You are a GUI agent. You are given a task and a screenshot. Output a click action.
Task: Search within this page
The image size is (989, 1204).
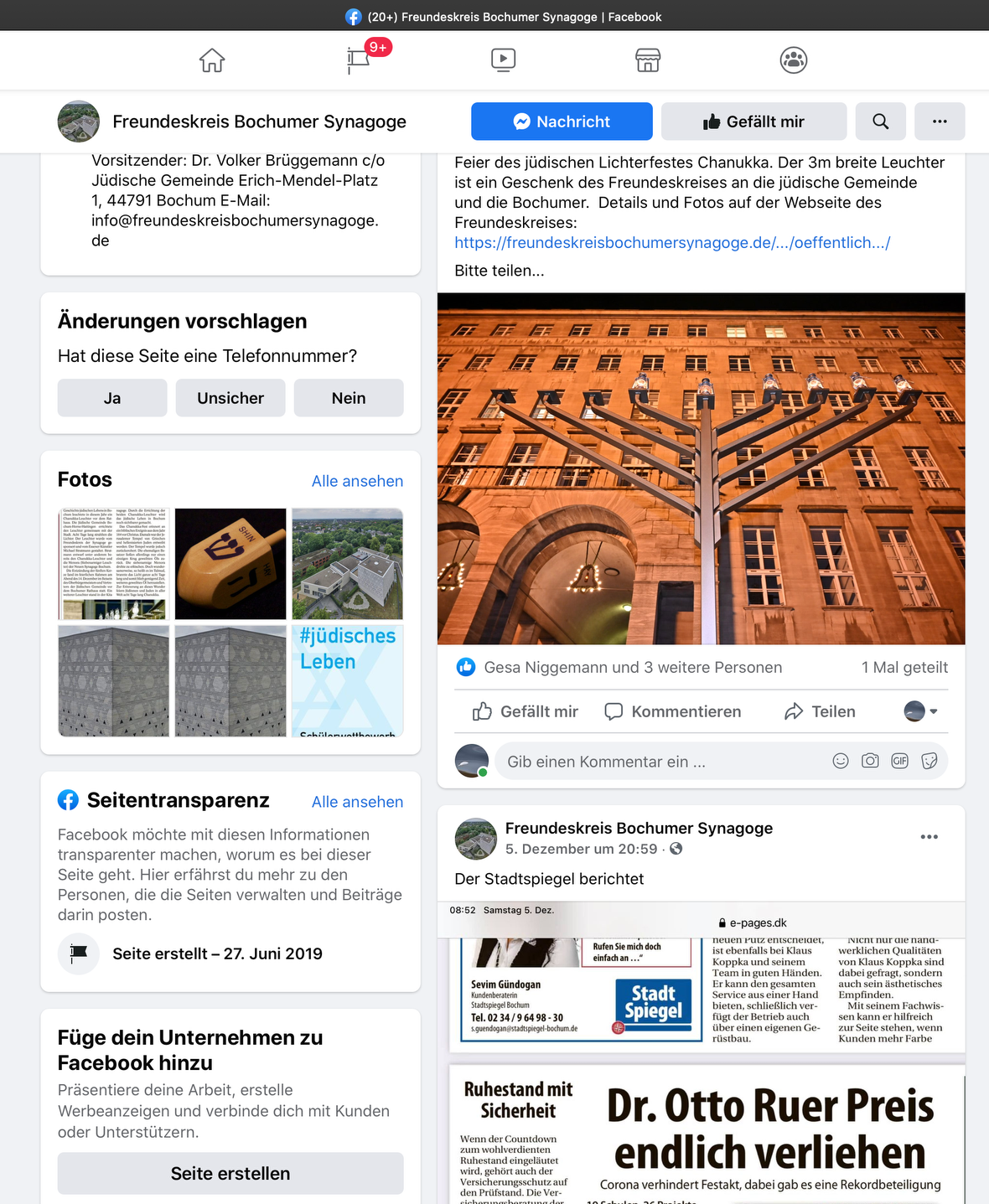(x=880, y=121)
